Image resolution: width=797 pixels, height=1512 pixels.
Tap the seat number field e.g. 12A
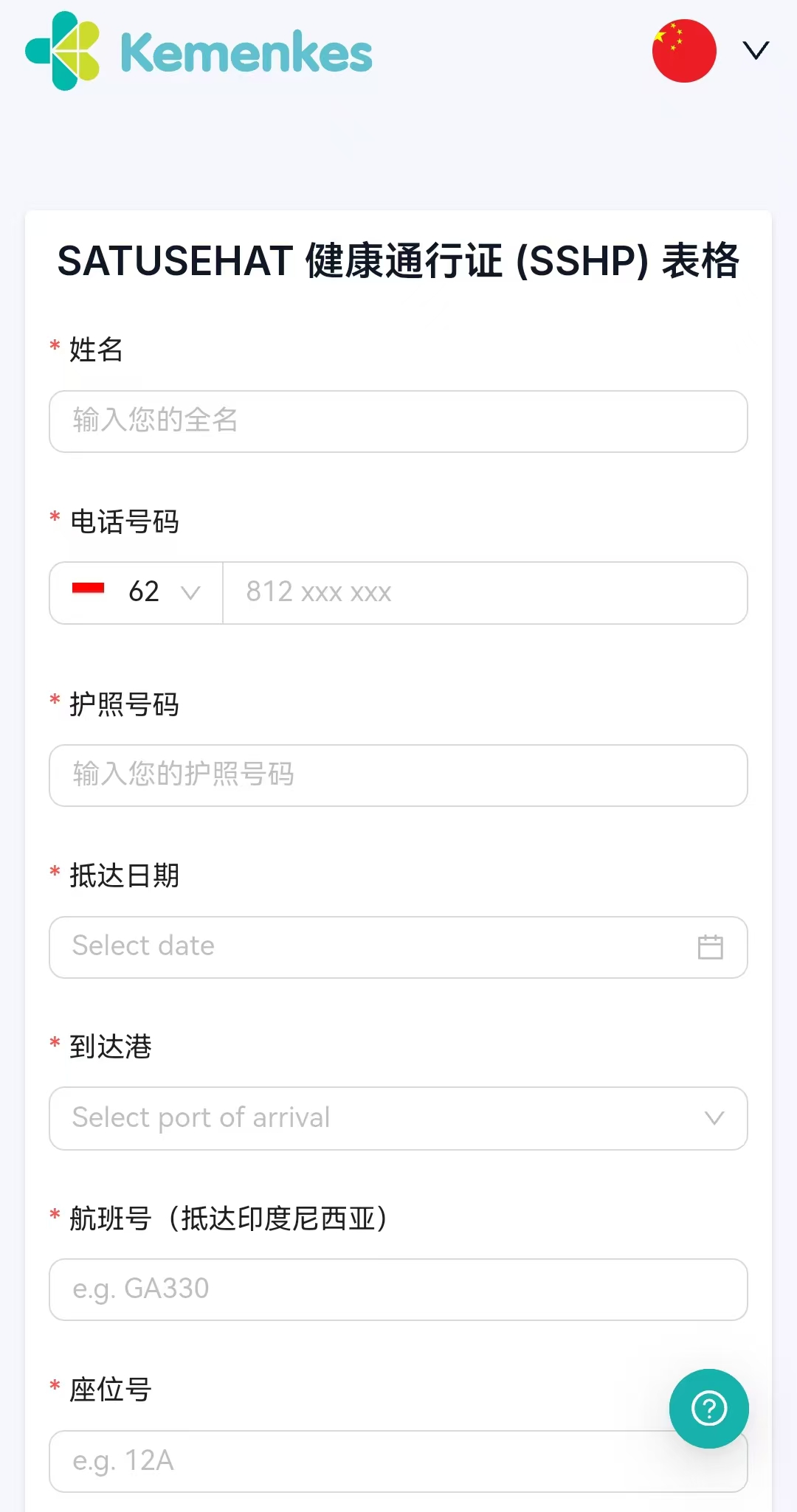tap(354, 1461)
